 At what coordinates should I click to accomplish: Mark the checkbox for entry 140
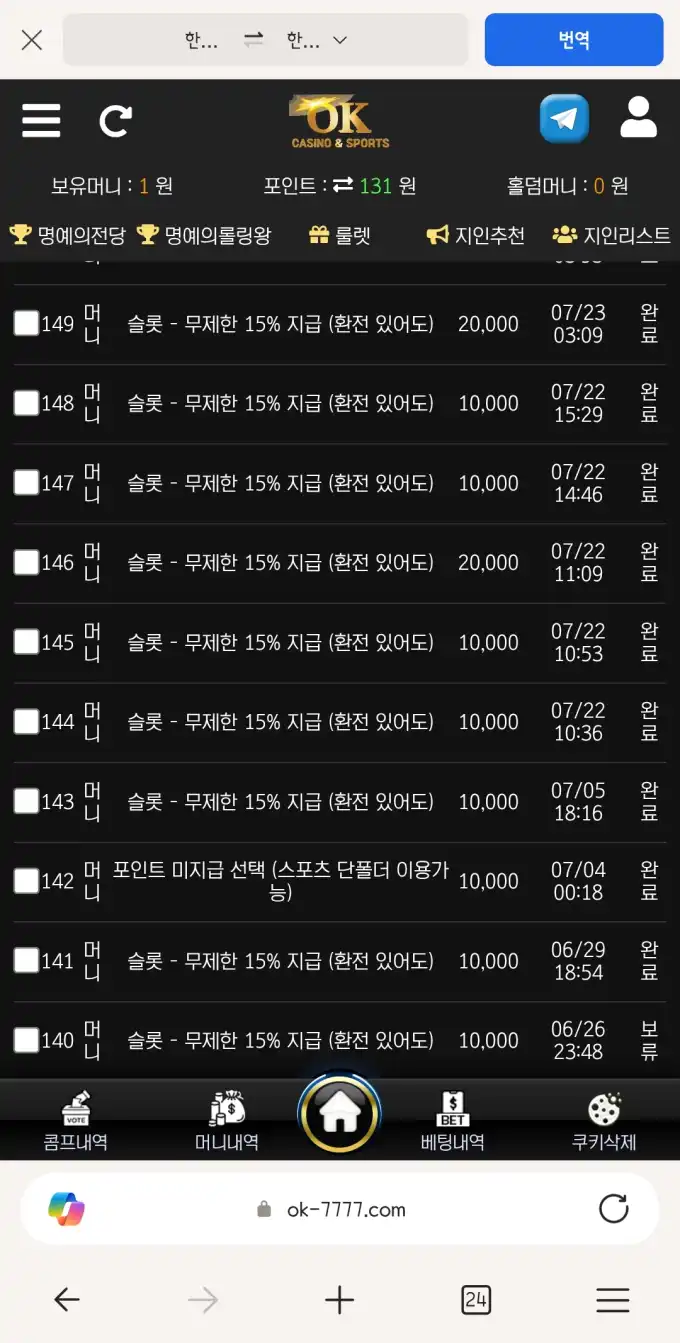(x=26, y=1040)
